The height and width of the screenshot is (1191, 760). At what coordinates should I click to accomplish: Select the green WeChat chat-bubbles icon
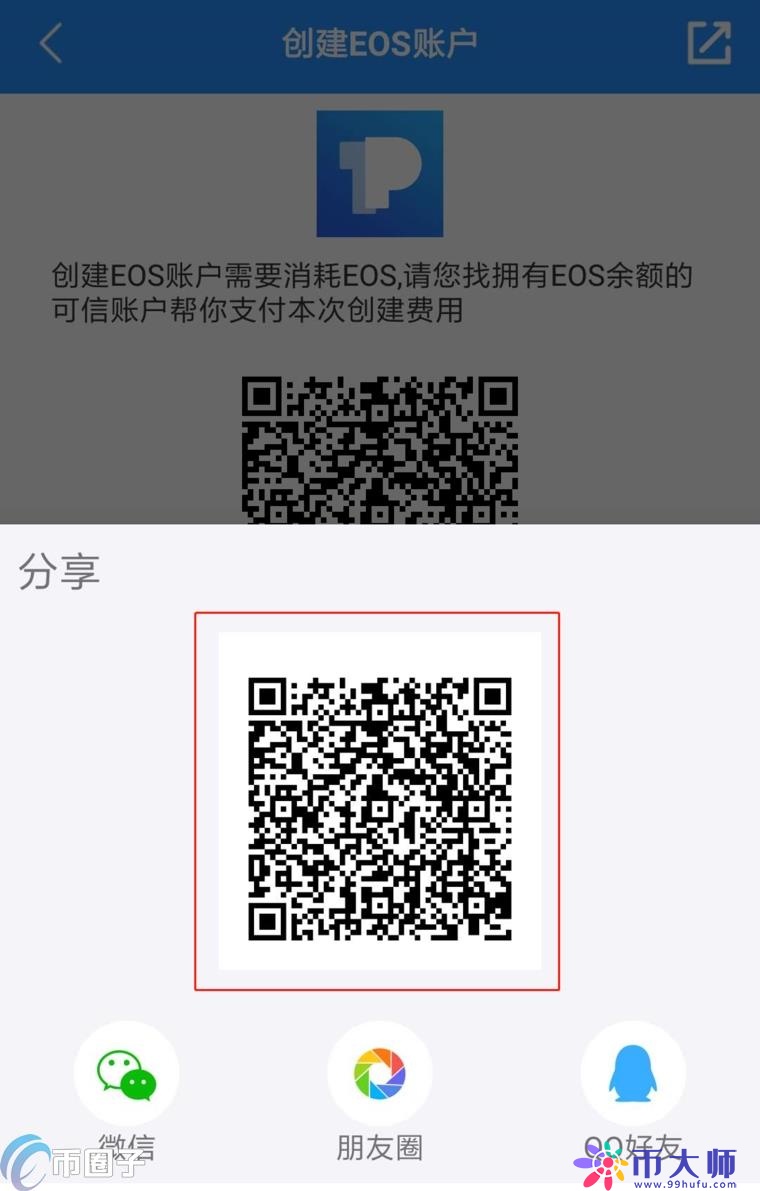(127, 1071)
